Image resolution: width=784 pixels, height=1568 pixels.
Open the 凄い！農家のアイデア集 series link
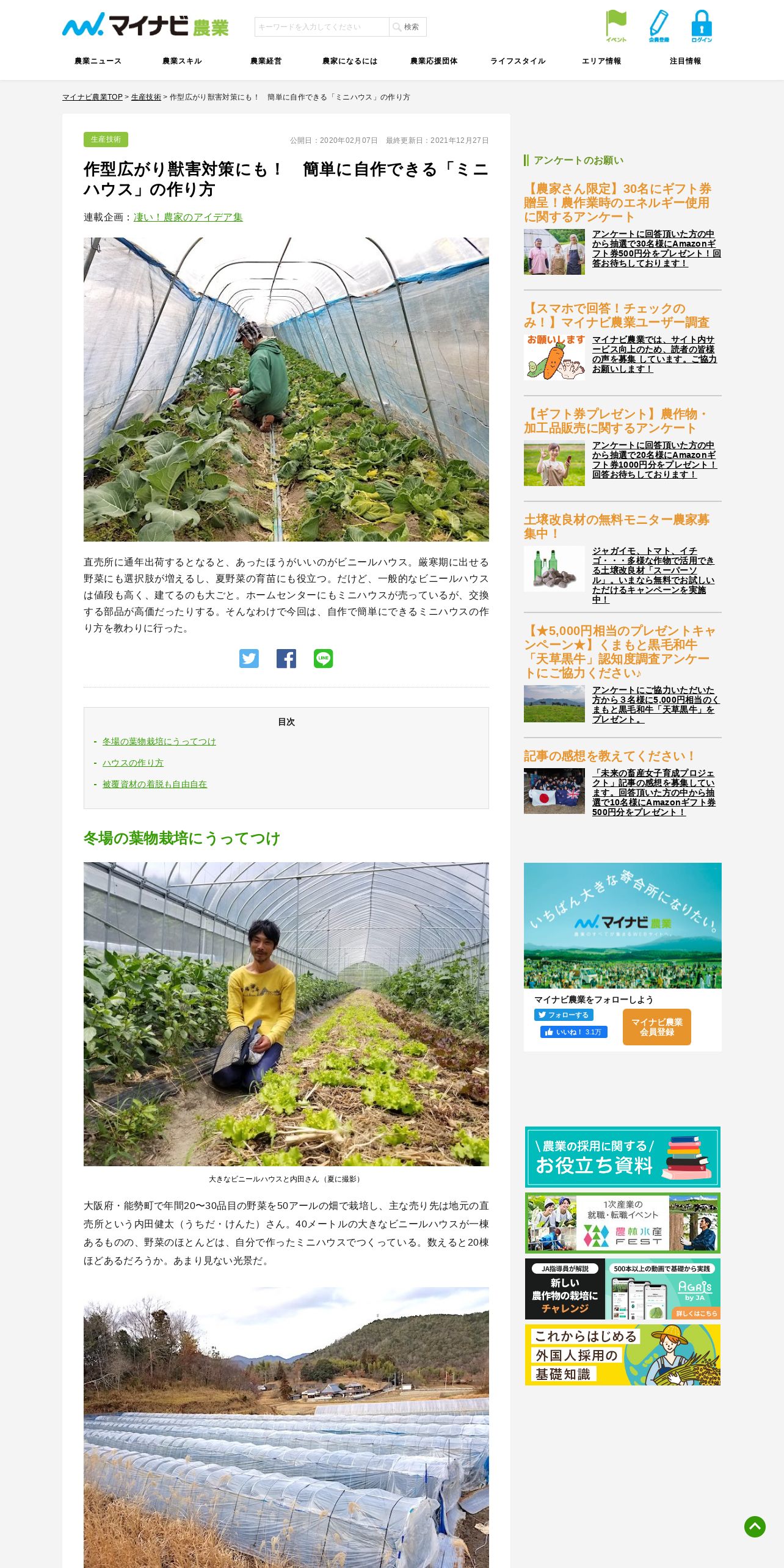click(188, 217)
